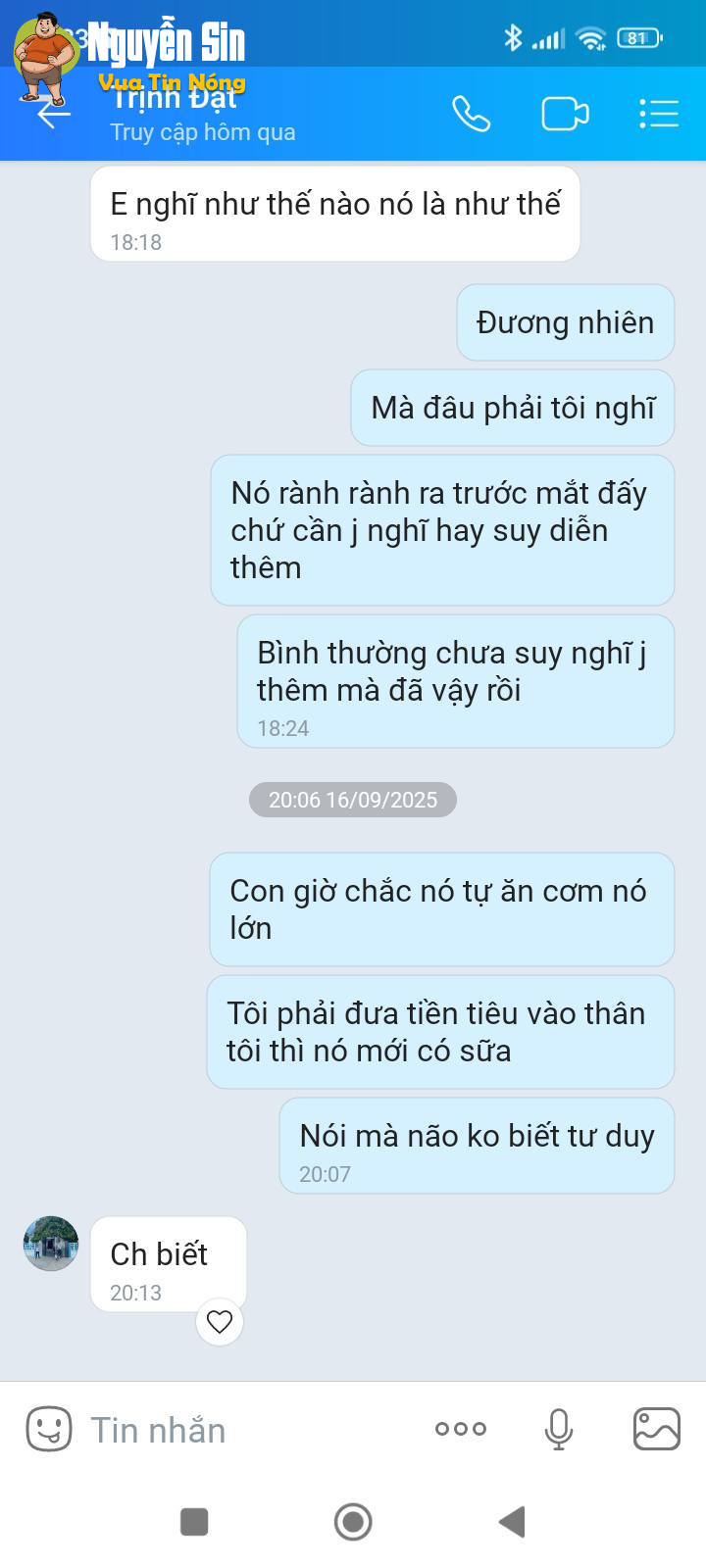This screenshot has height=1568, width=706.
Task: Open more attachment options
Action: [460, 1429]
